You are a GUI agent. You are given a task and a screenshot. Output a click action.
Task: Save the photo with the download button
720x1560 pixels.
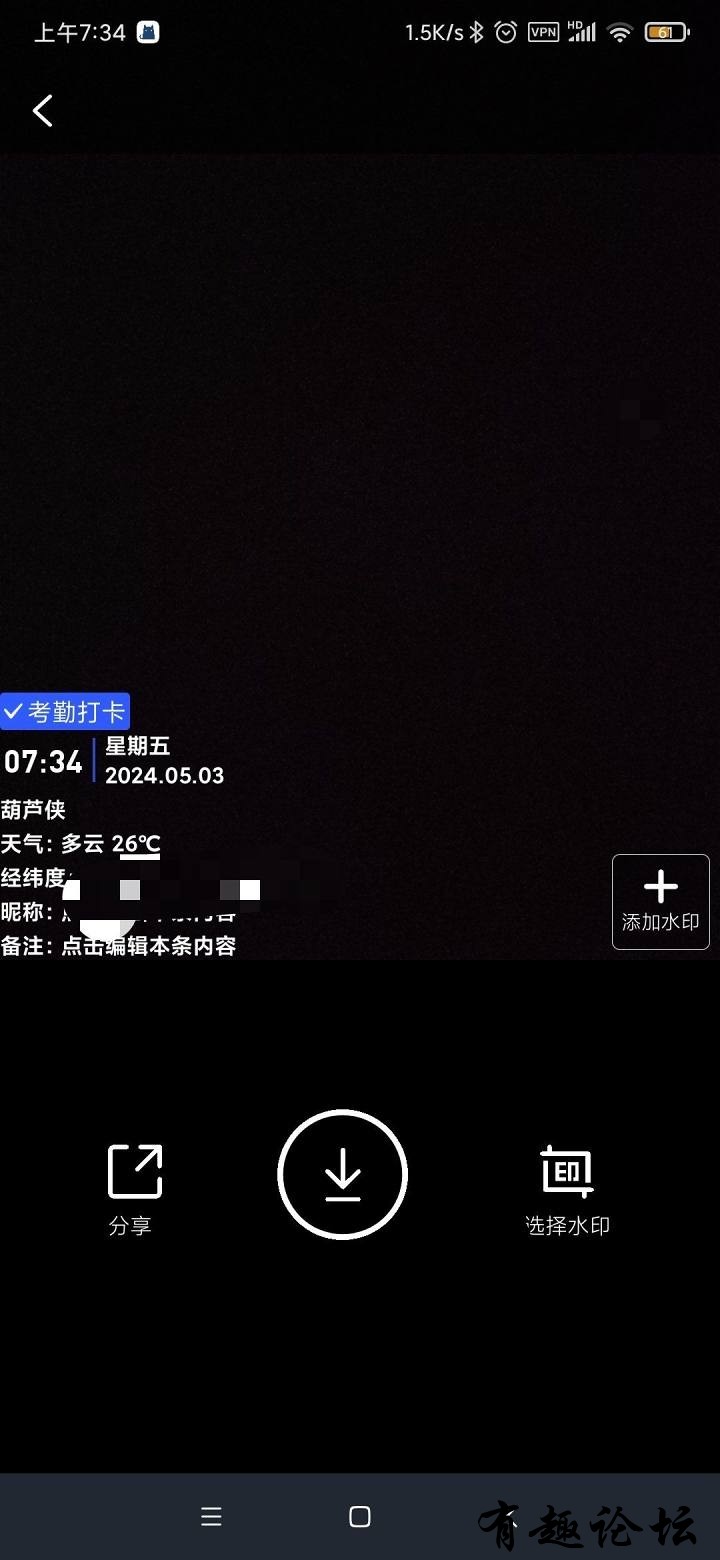point(342,1174)
